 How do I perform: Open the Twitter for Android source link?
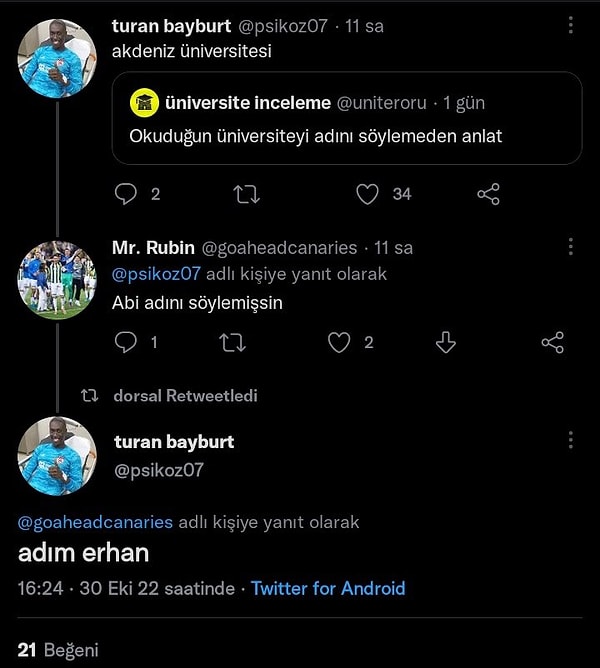coord(328,588)
